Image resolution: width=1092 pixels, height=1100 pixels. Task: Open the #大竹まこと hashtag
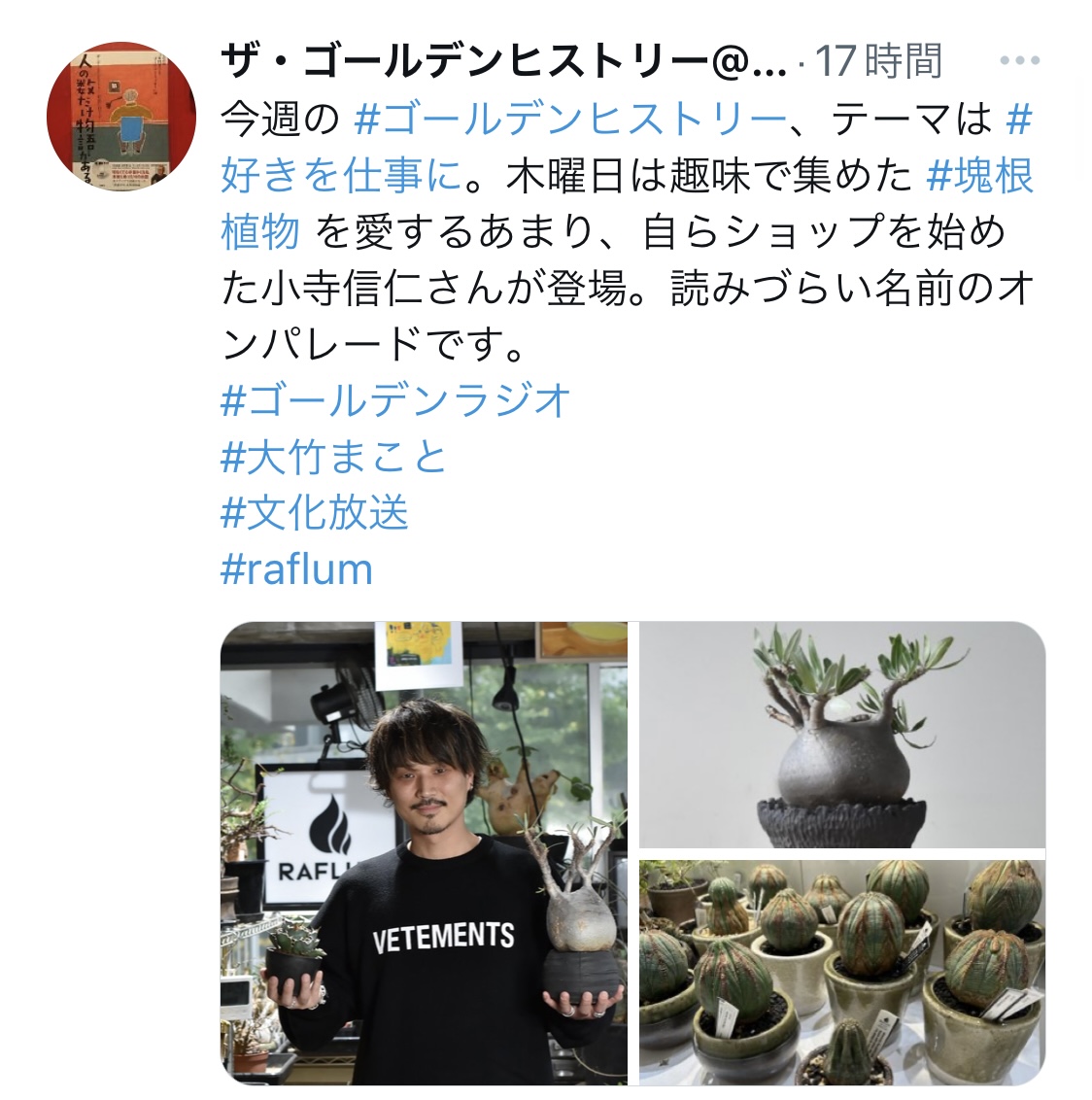click(x=335, y=455)
